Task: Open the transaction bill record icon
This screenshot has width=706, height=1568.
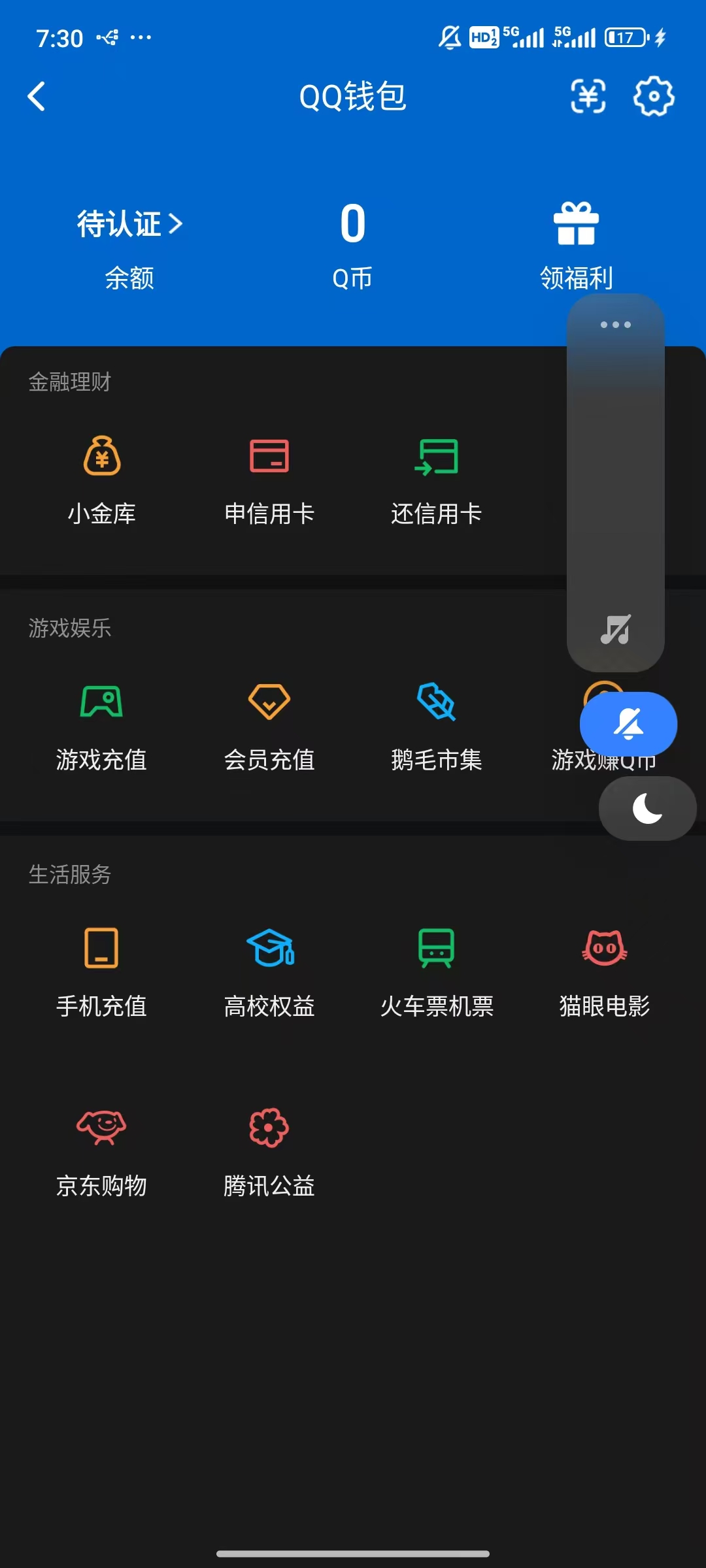Action: click(x=586, y=97)
